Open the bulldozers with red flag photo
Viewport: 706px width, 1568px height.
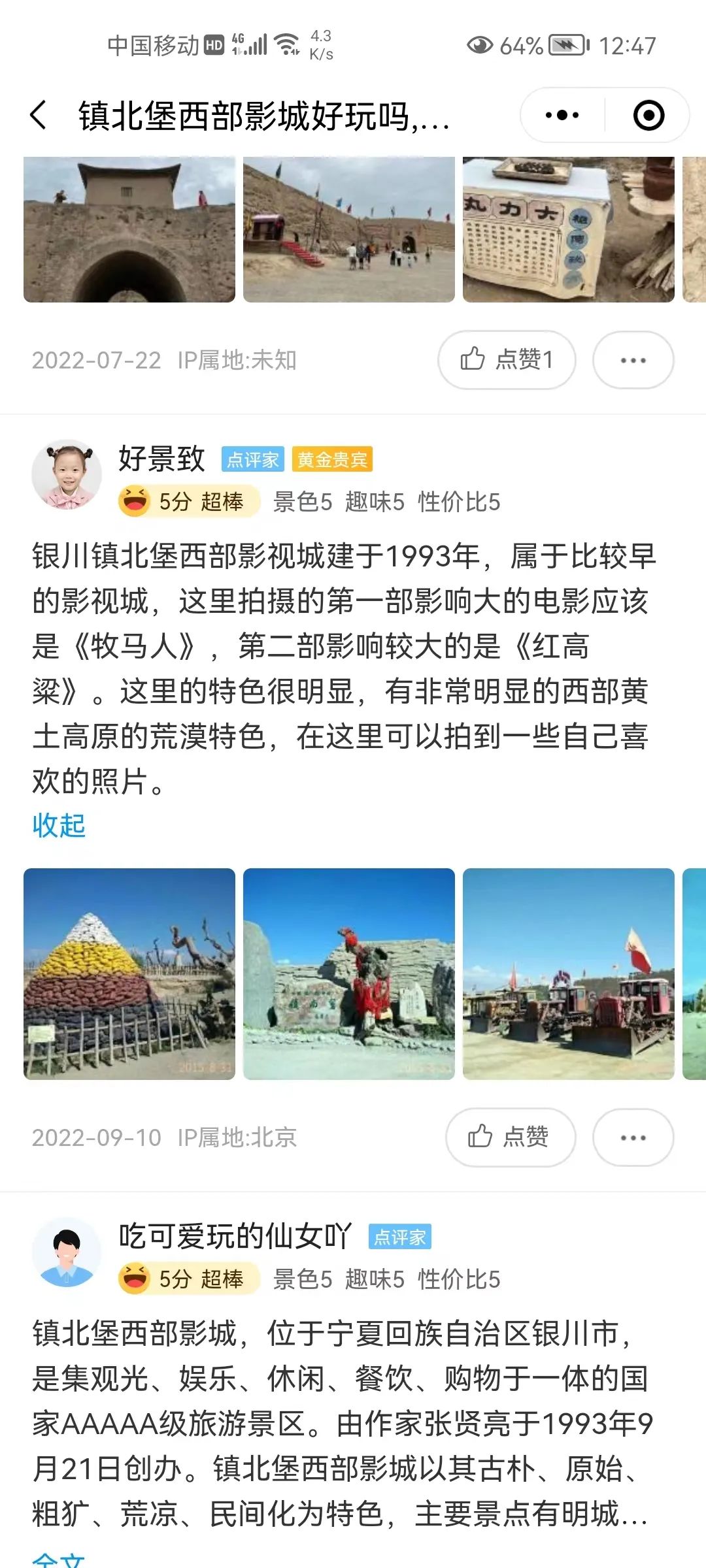click(568, 973)
